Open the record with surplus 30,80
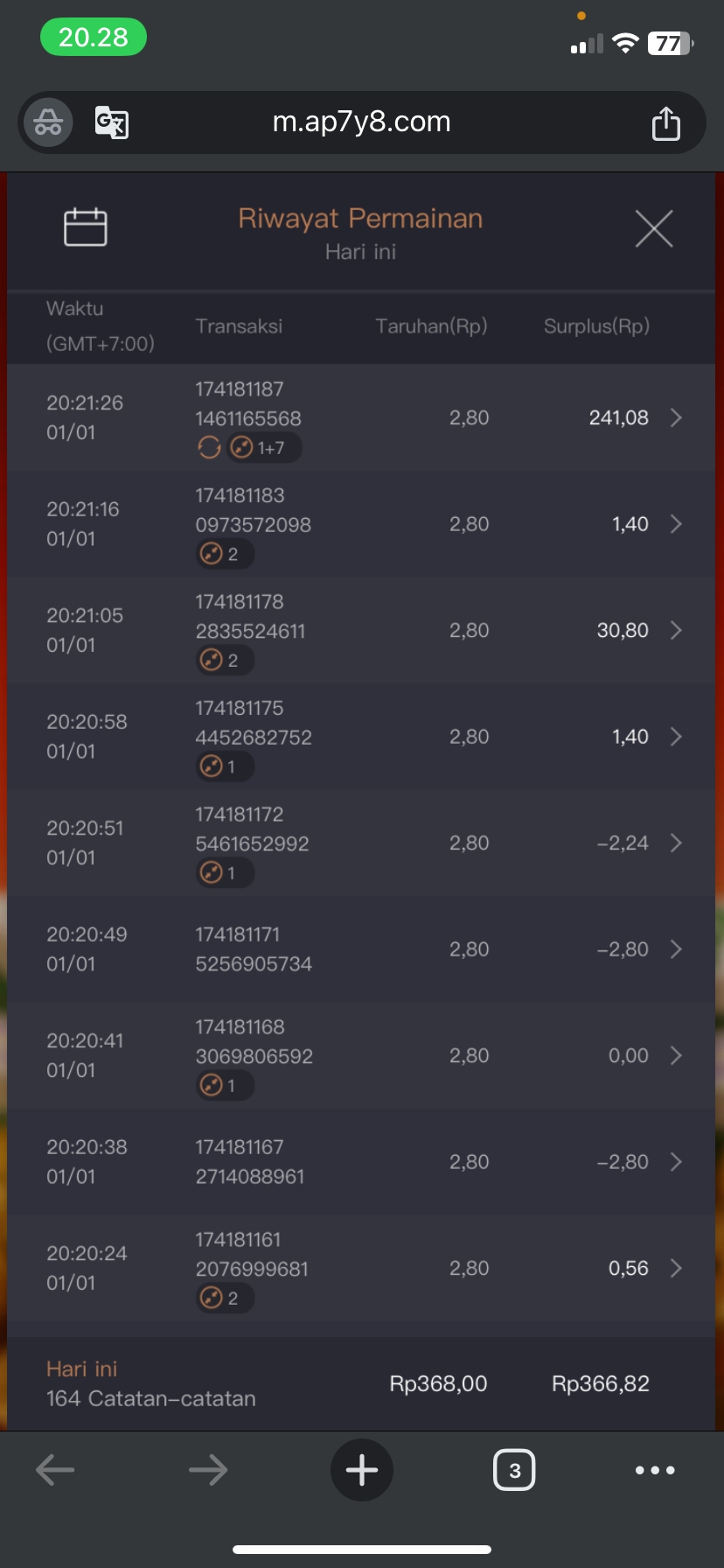 pyautogui.click(x=675, y=631)
